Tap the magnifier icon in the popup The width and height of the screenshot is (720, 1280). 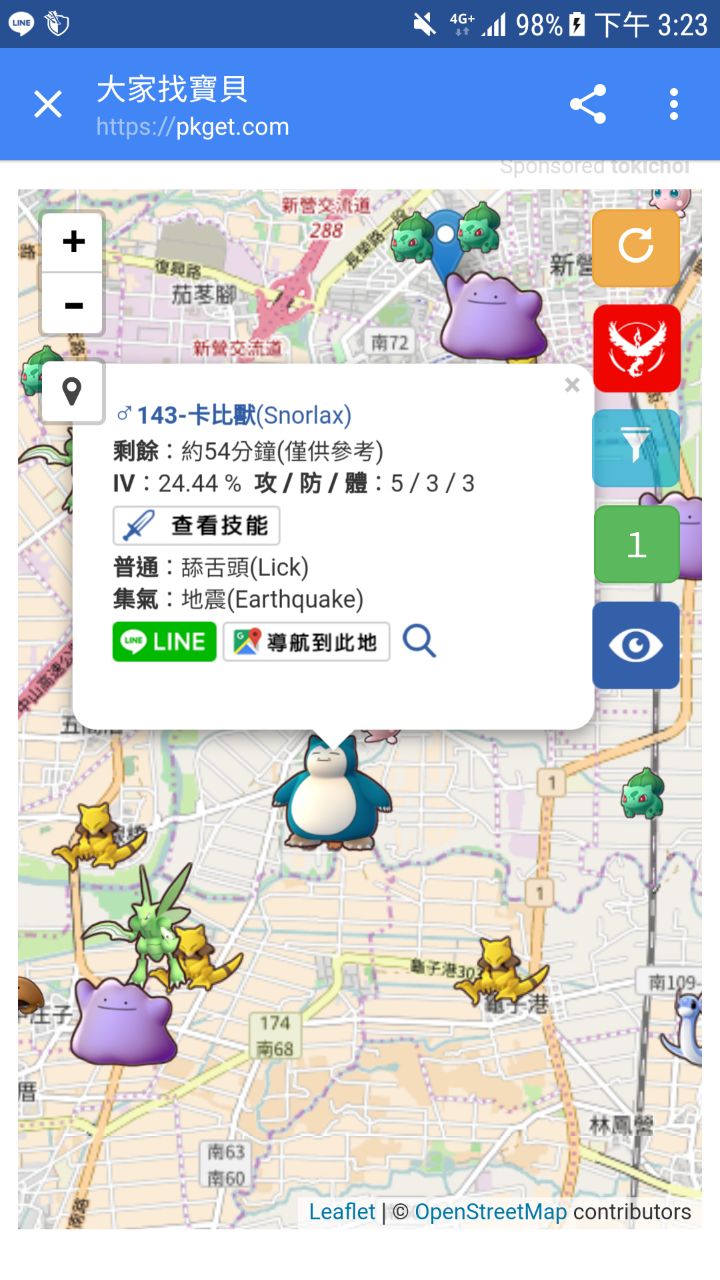(420, 641)
